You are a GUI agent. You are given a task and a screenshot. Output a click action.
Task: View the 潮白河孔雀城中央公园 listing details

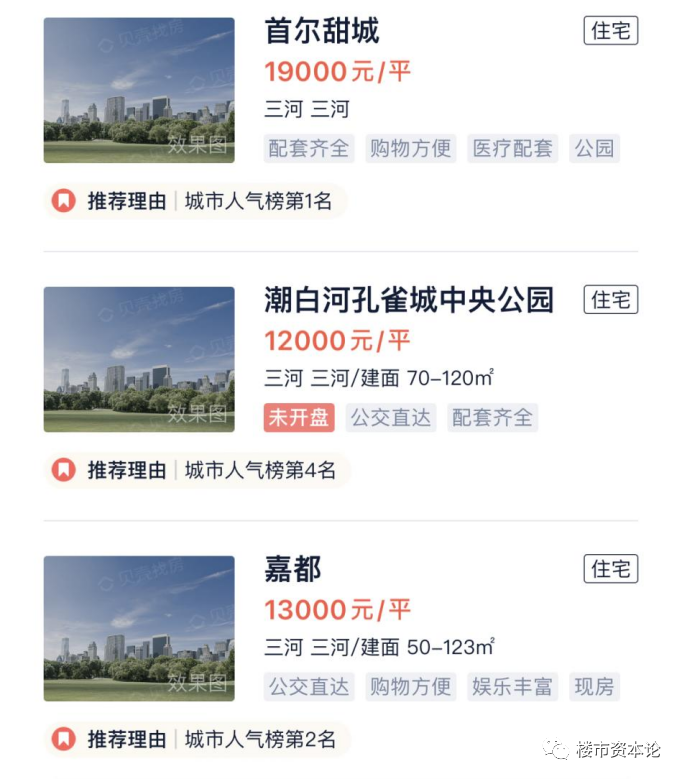(x=408, y=300)
